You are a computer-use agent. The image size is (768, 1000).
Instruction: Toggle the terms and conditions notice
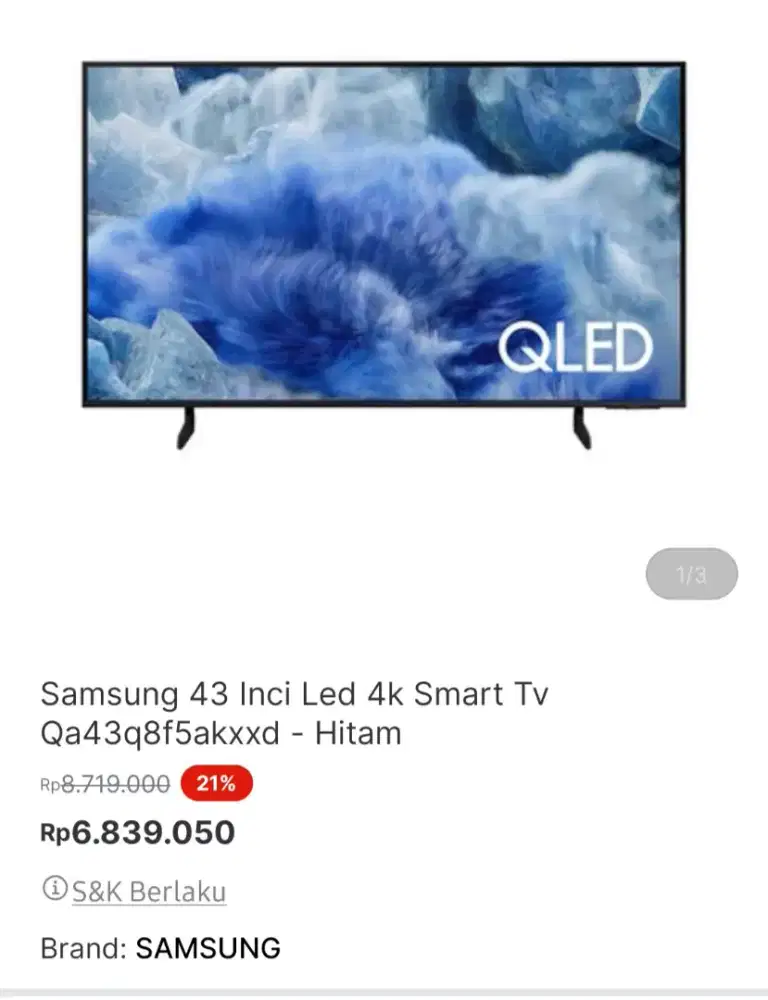click(145, 891)
